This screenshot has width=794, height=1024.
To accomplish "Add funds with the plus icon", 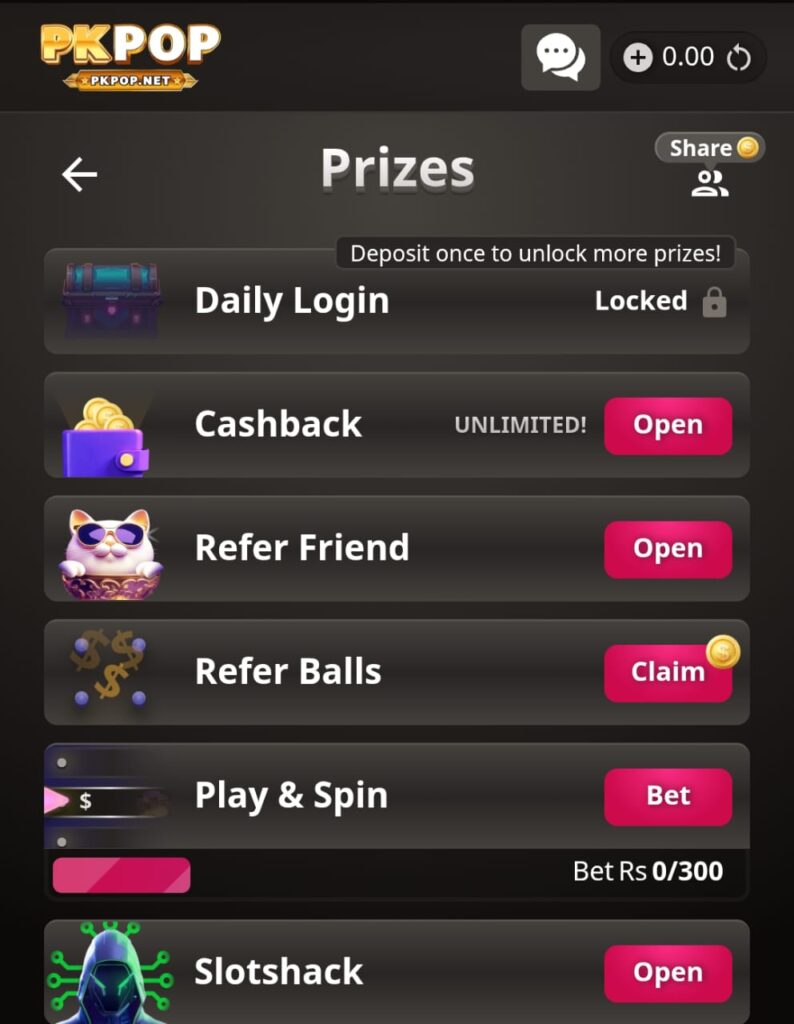I will point(637,57).
